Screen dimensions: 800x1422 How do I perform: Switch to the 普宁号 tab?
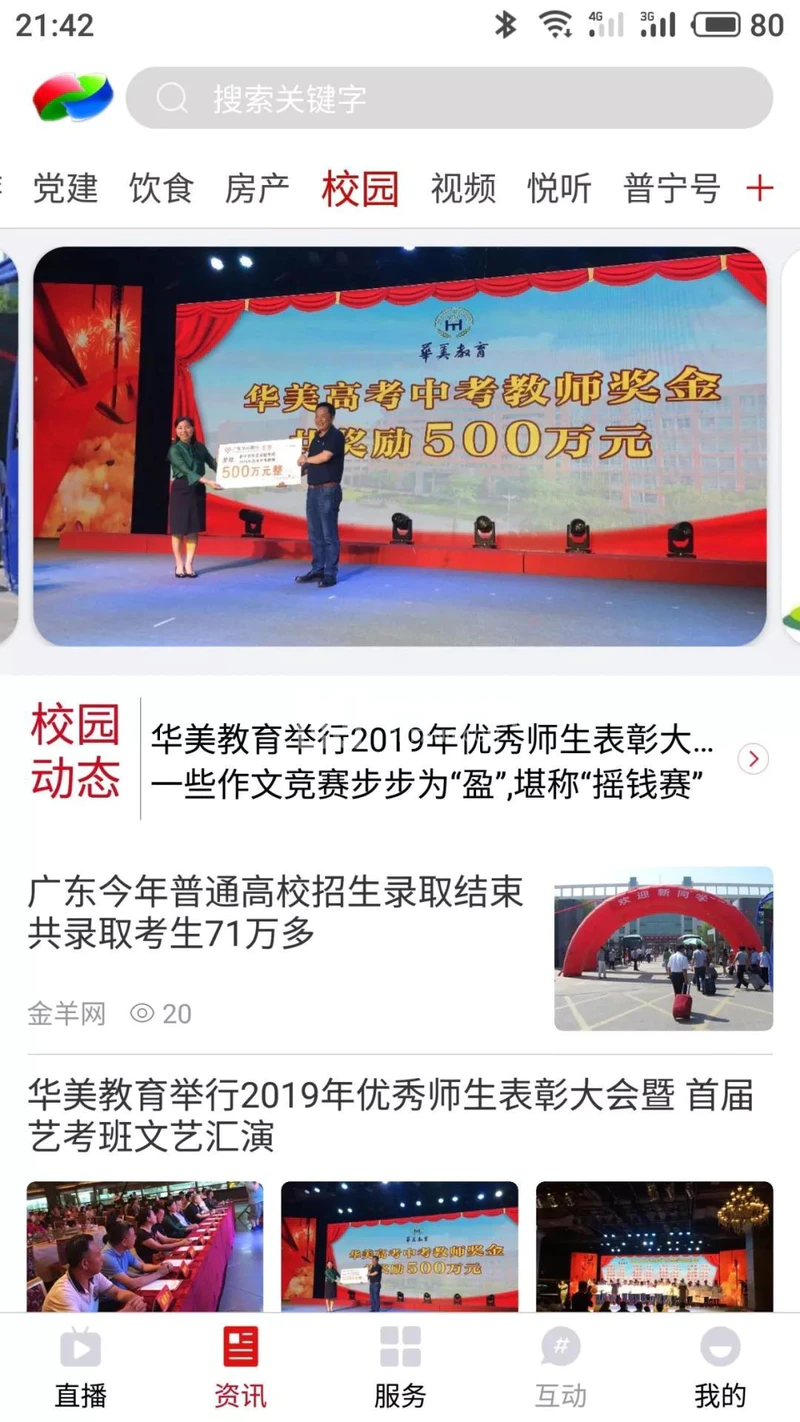(x=671, y=188)
